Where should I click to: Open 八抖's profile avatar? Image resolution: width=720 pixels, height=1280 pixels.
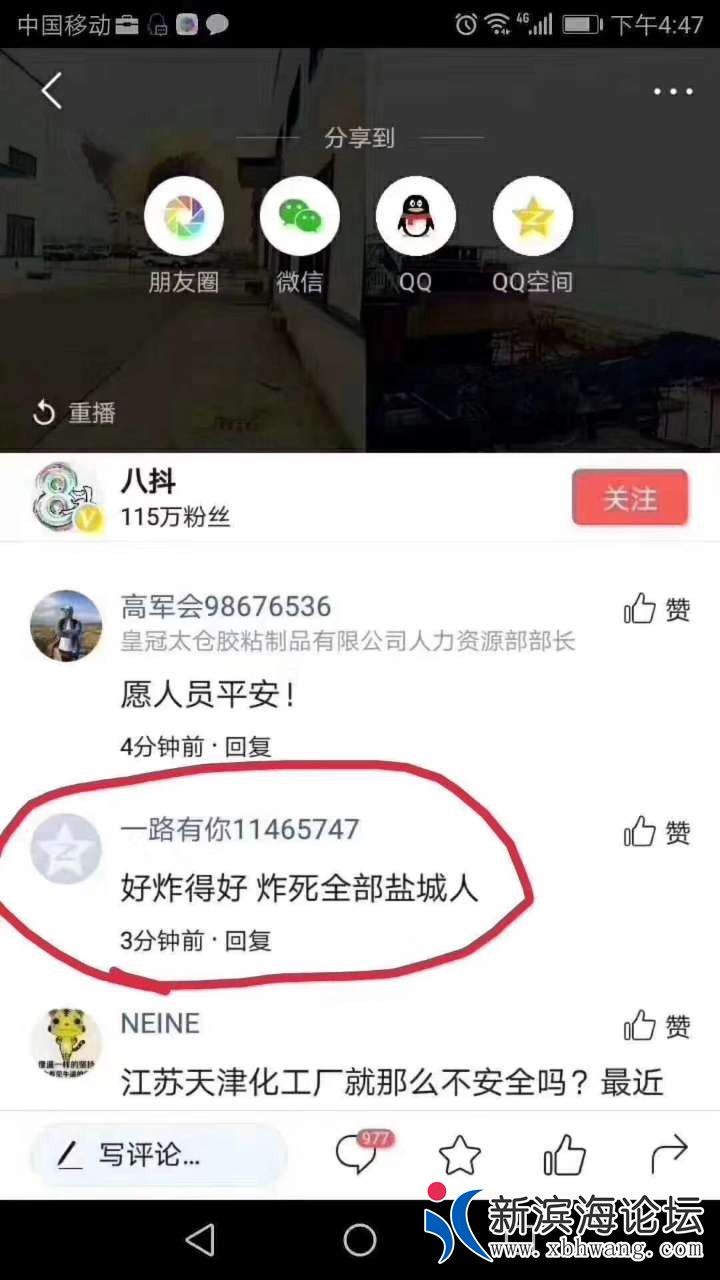66,498
